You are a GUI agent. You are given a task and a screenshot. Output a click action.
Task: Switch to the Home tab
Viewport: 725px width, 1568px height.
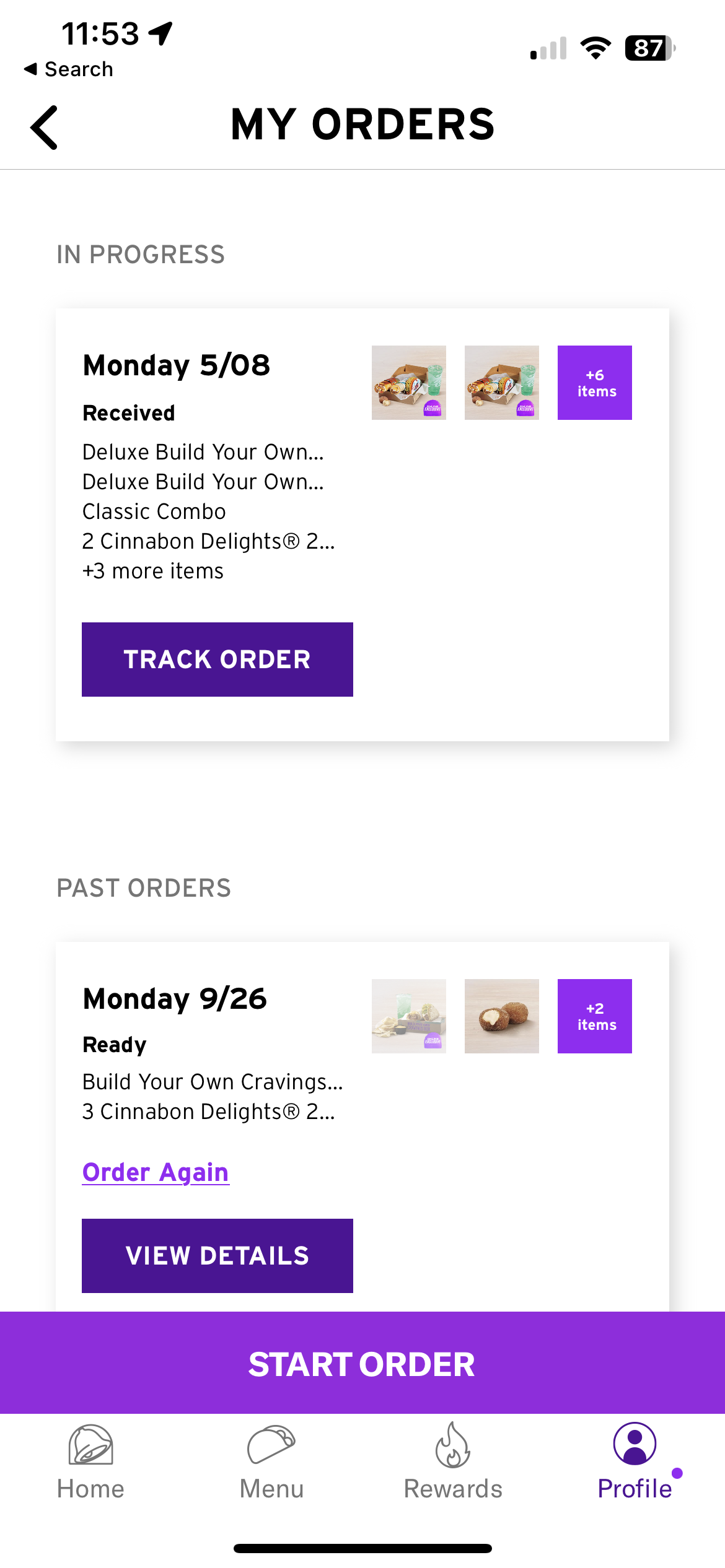tap(90, 1461)
